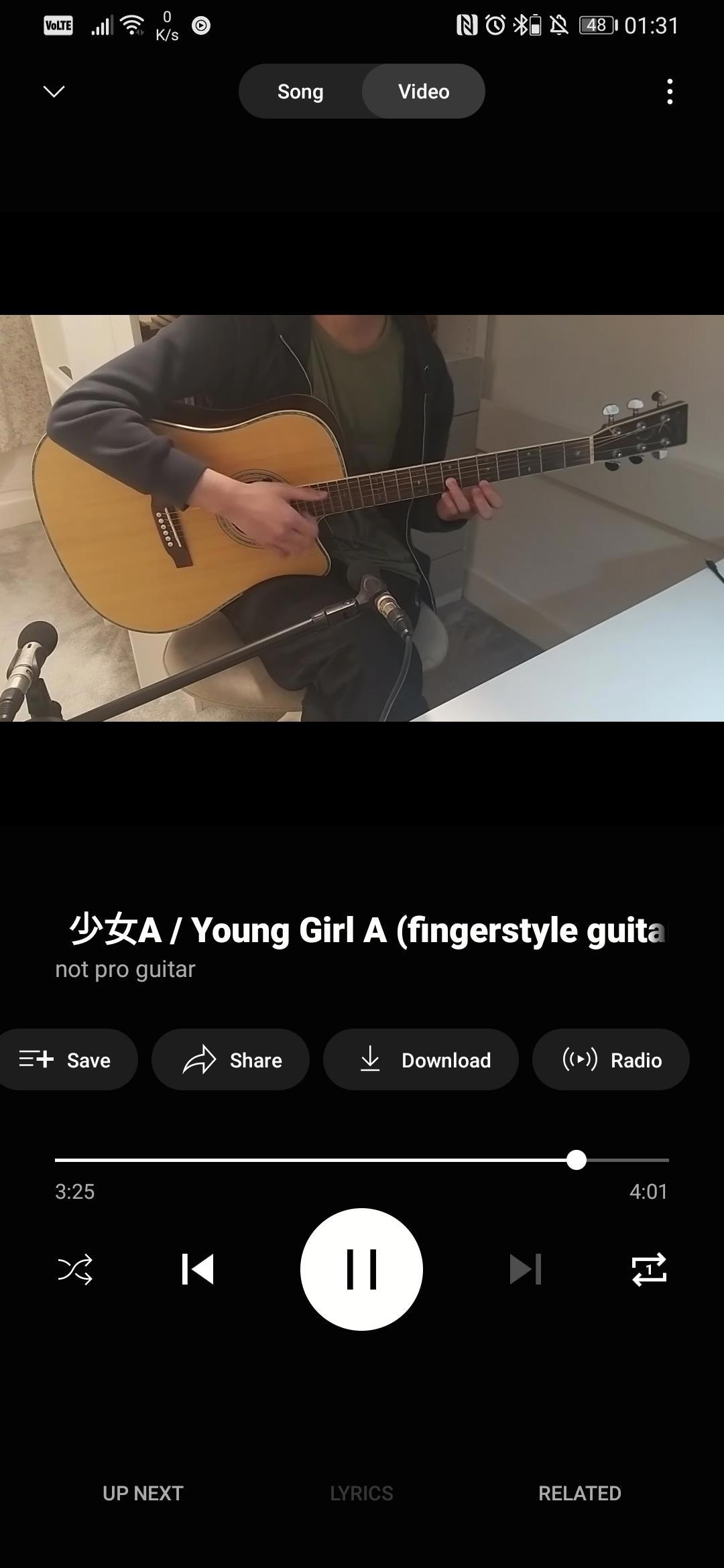
Task: Toggle shuffle mode
Action: point(75,1269)
